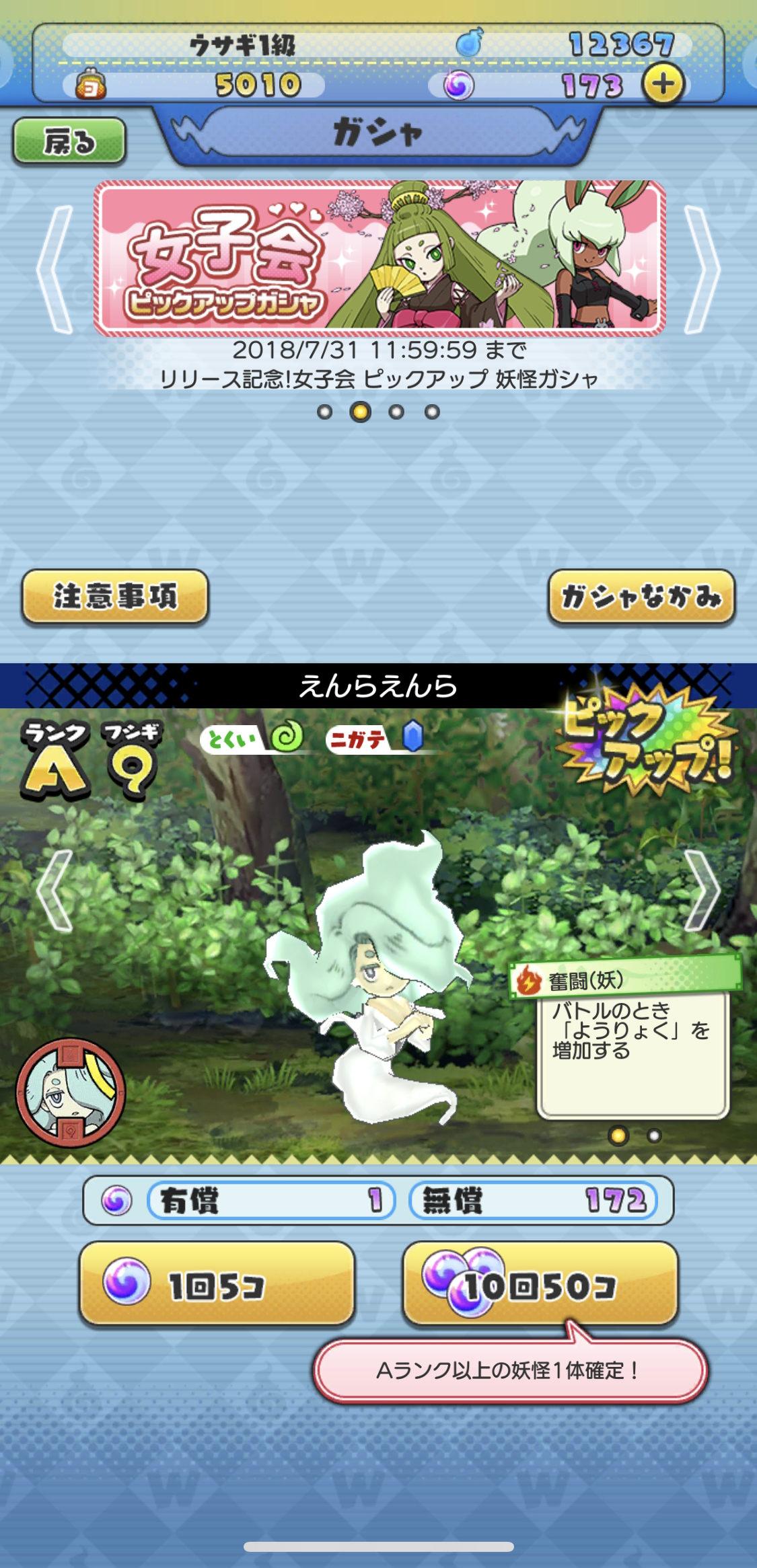Switch to second skill page dot
The height and width of the screenshot is (1568, 757).
(653, 1135)
